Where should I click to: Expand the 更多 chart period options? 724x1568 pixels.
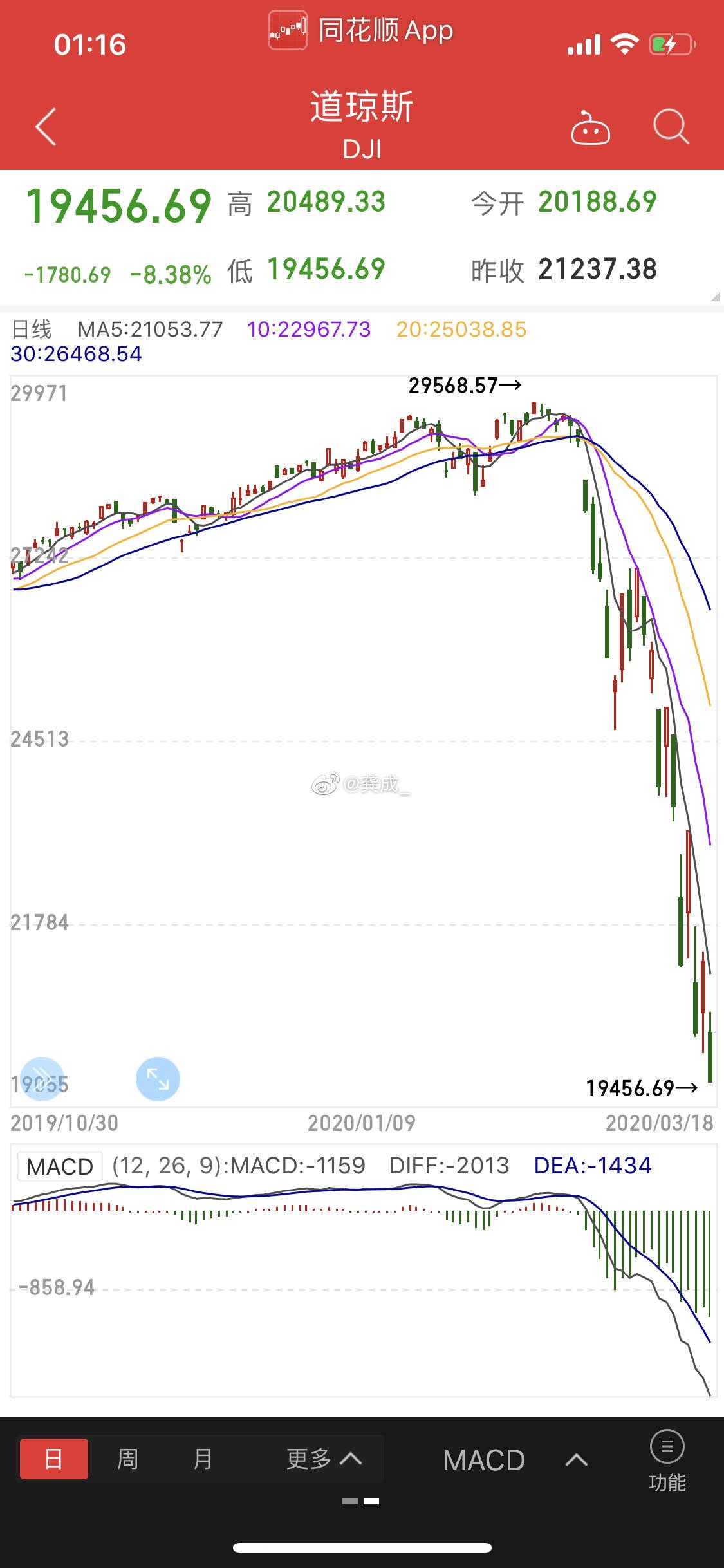coord(324,1459)
